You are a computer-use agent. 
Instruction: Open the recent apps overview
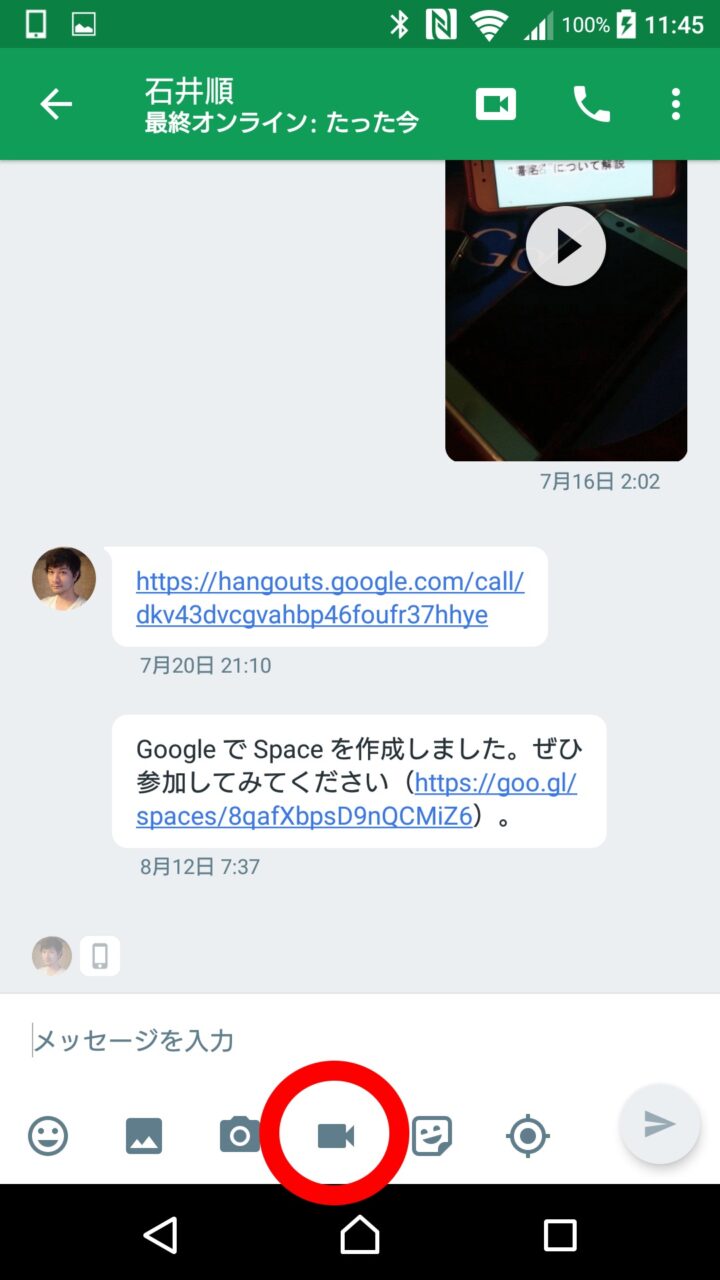point(560,1235)
